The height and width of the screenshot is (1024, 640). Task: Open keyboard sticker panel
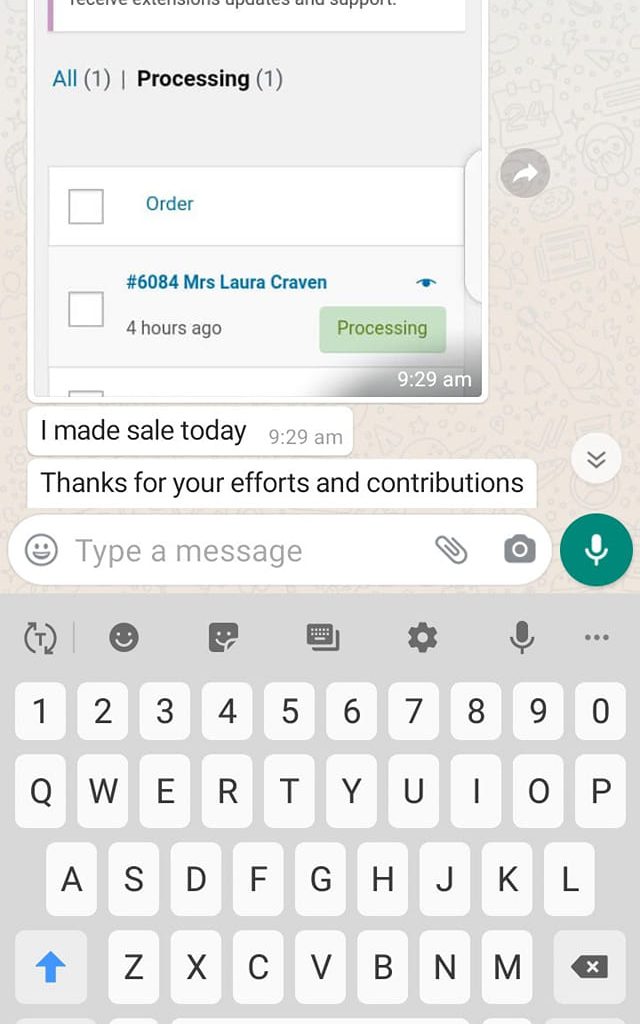(x=223, y=637)
